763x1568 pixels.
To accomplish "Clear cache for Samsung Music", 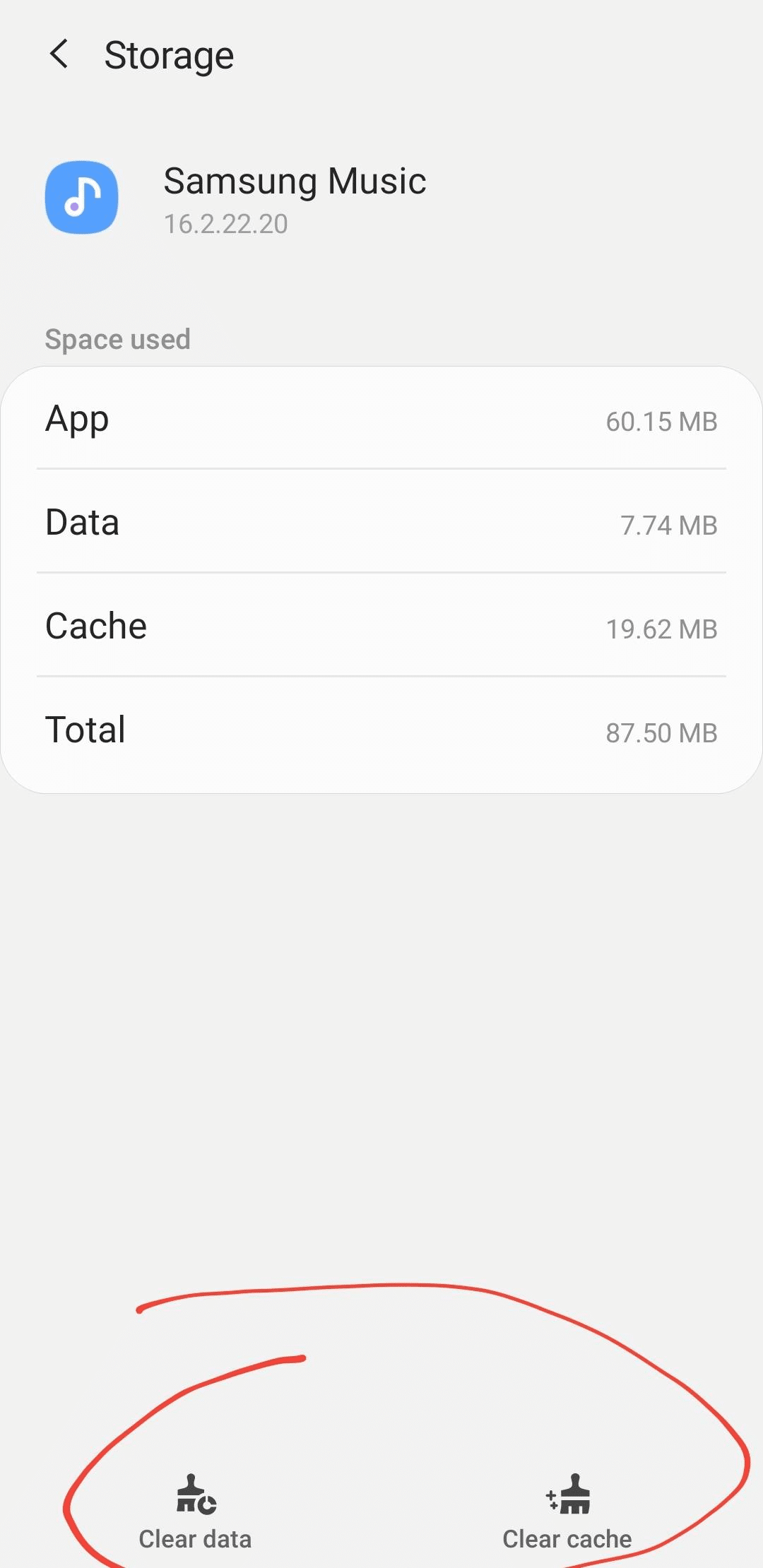I will pos(567,1511).
